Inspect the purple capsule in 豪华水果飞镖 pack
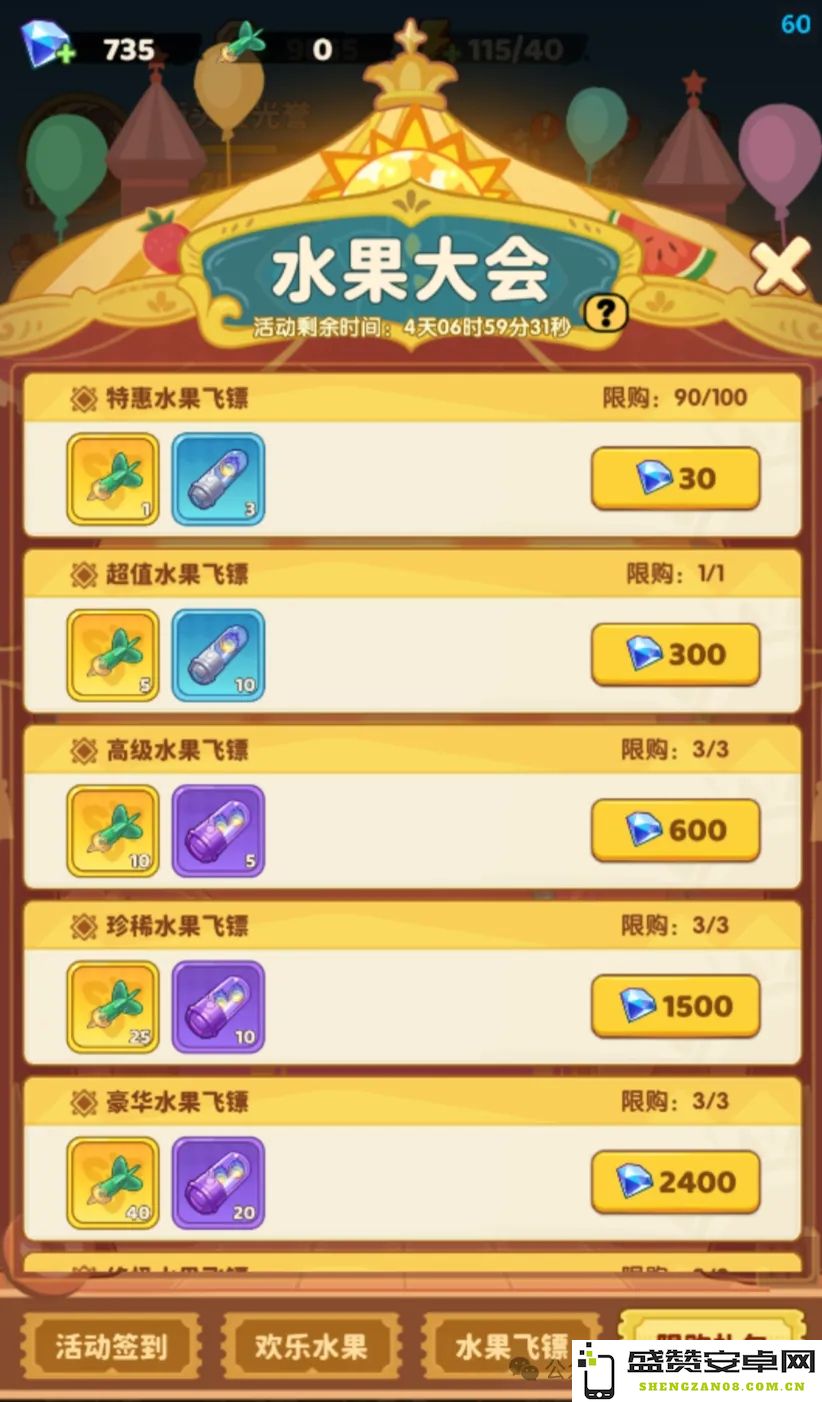 tap(218, 1182)
